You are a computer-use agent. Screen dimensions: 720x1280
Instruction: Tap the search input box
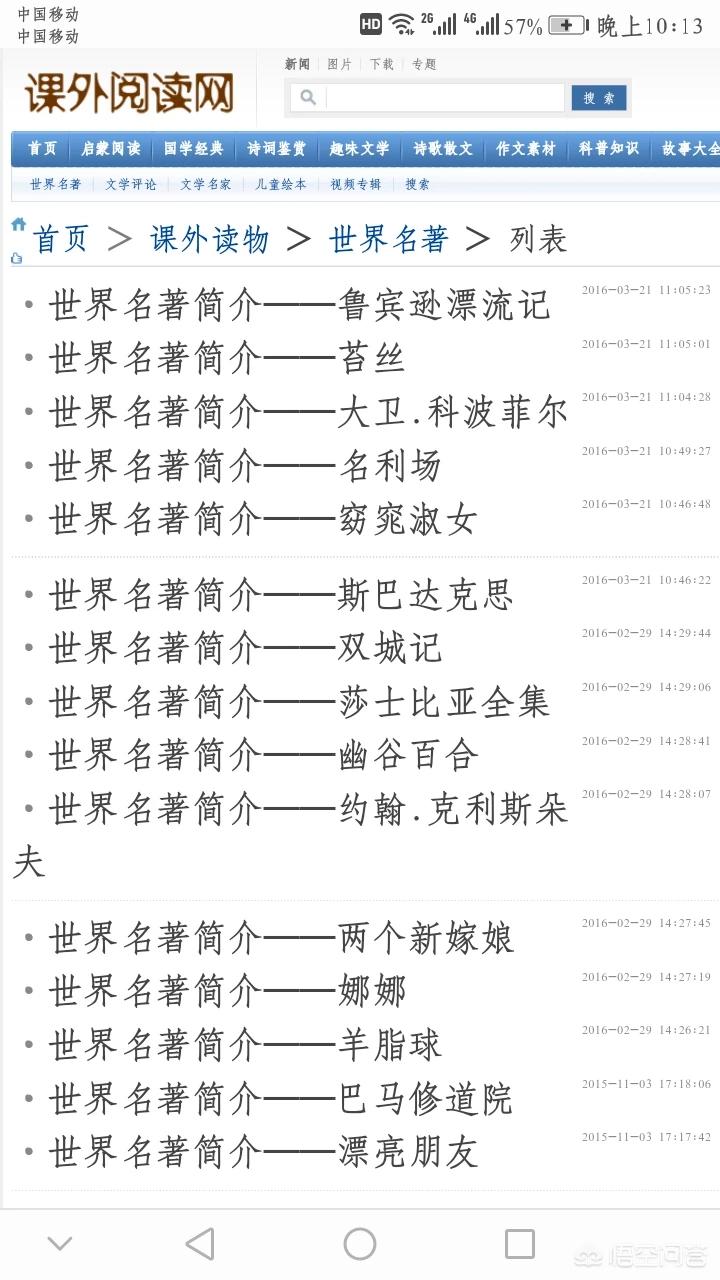click(444, 97)
